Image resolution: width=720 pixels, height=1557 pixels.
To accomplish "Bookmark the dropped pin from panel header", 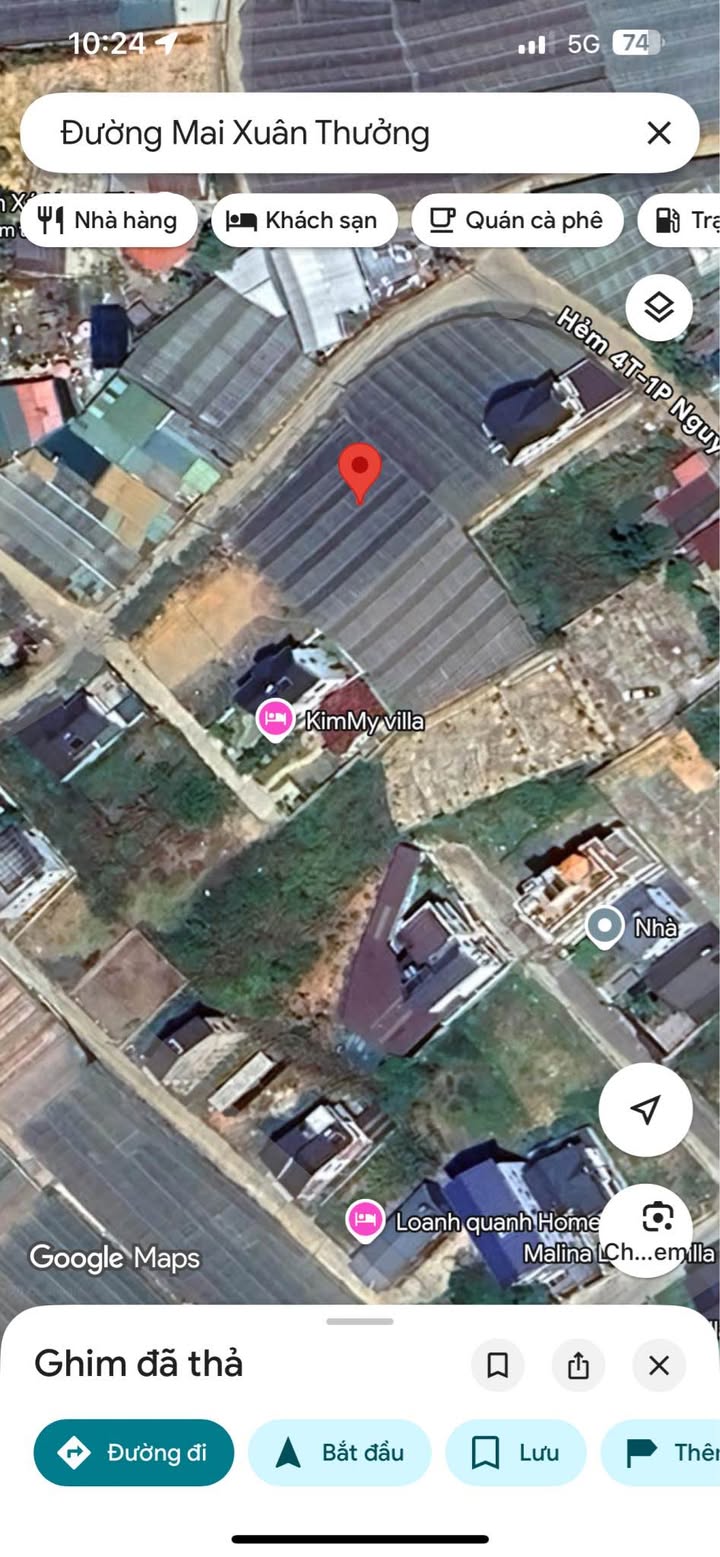I will (x=497, y=1365).
